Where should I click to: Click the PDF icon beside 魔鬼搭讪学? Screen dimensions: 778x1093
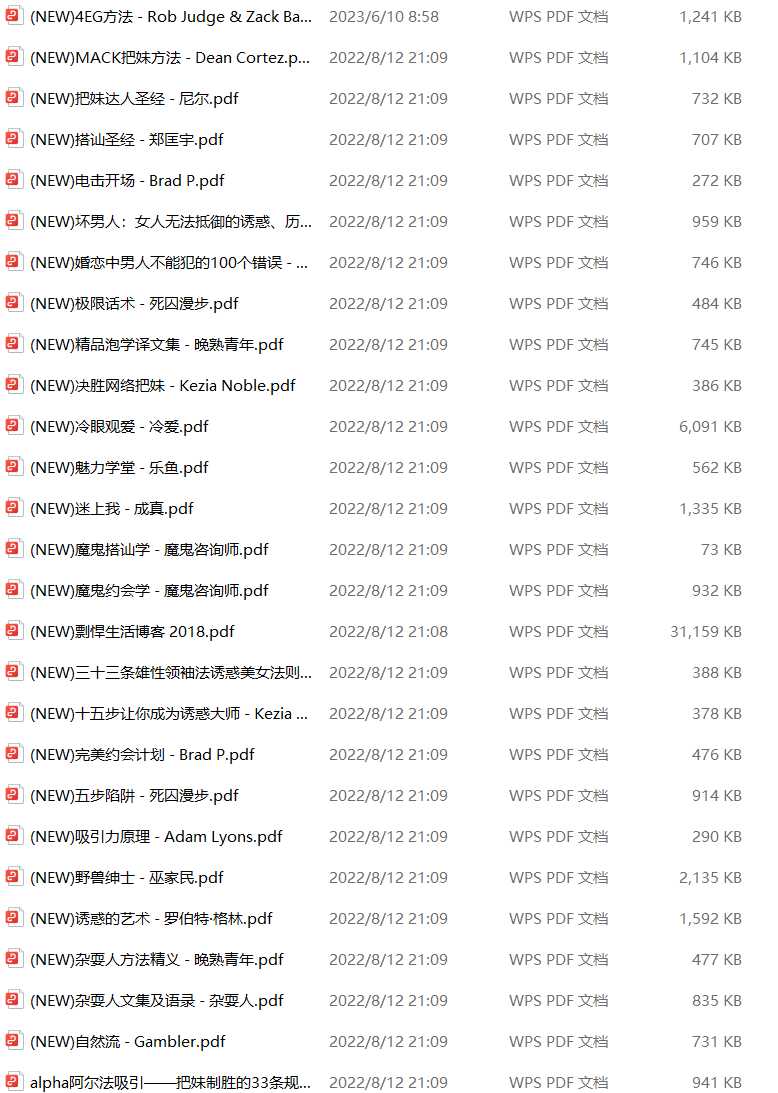[13, 548]
